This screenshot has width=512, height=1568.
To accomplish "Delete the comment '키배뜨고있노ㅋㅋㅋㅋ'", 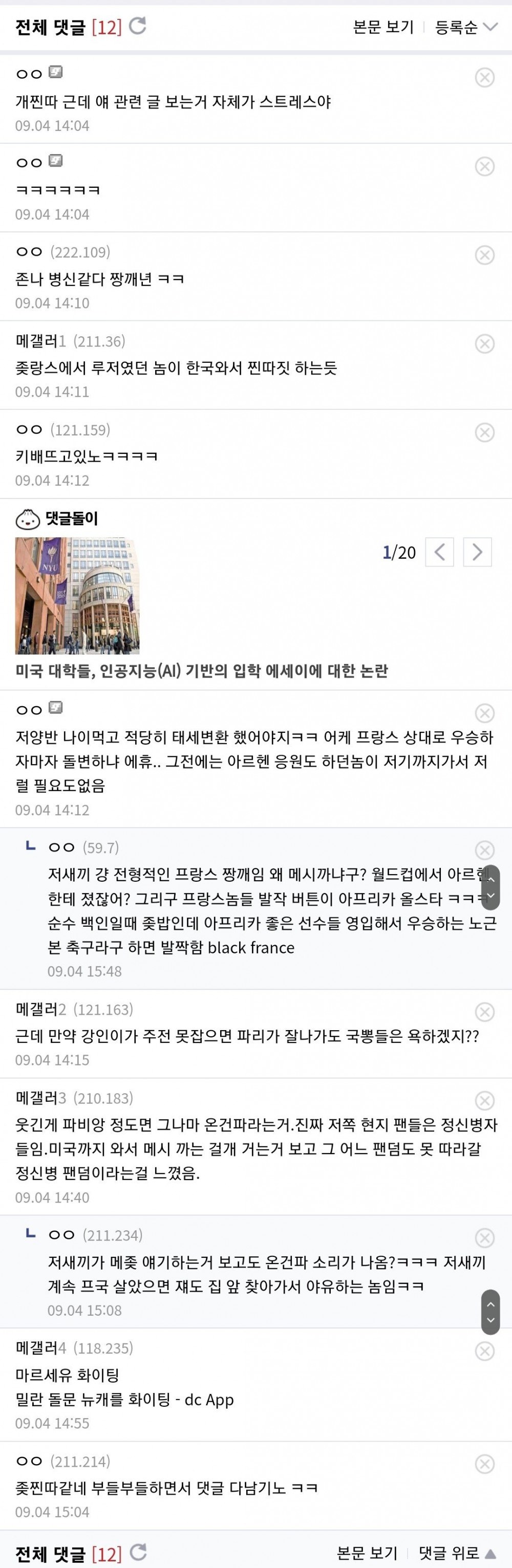I will coord(484,433).
